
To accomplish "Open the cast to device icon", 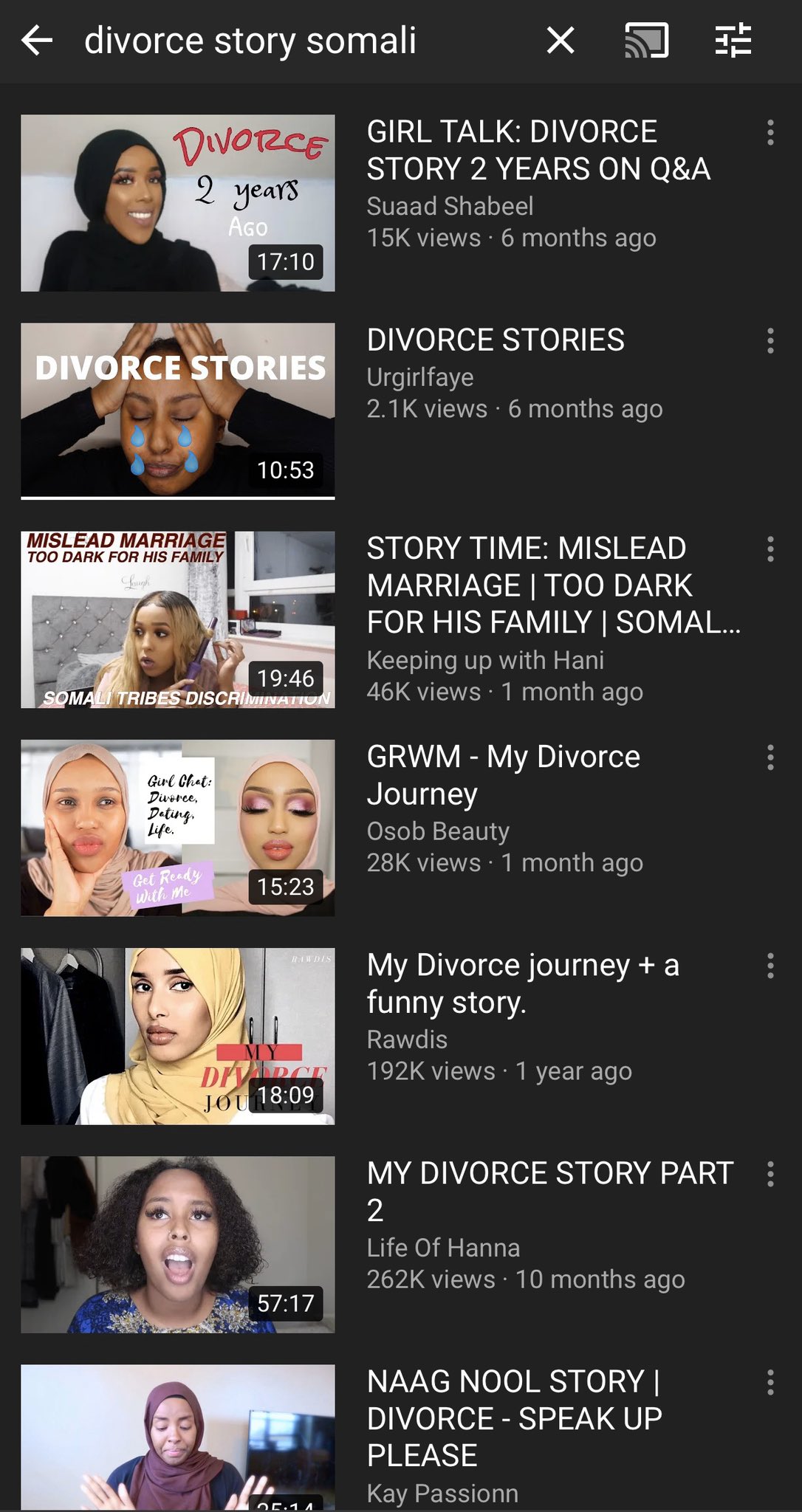I will coord(647,41).
